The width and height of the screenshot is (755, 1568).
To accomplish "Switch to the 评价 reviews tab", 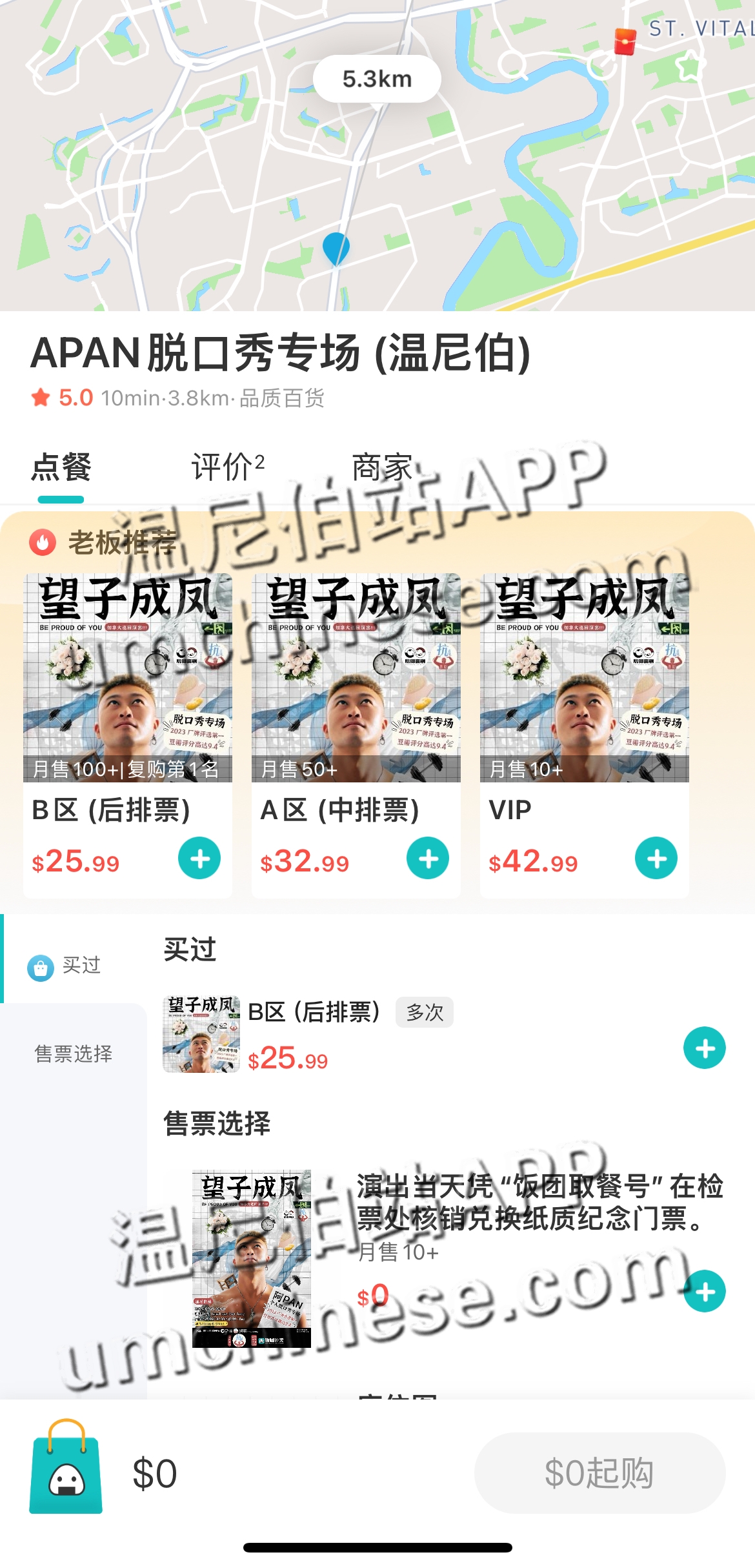I will (x=227, y=467).
